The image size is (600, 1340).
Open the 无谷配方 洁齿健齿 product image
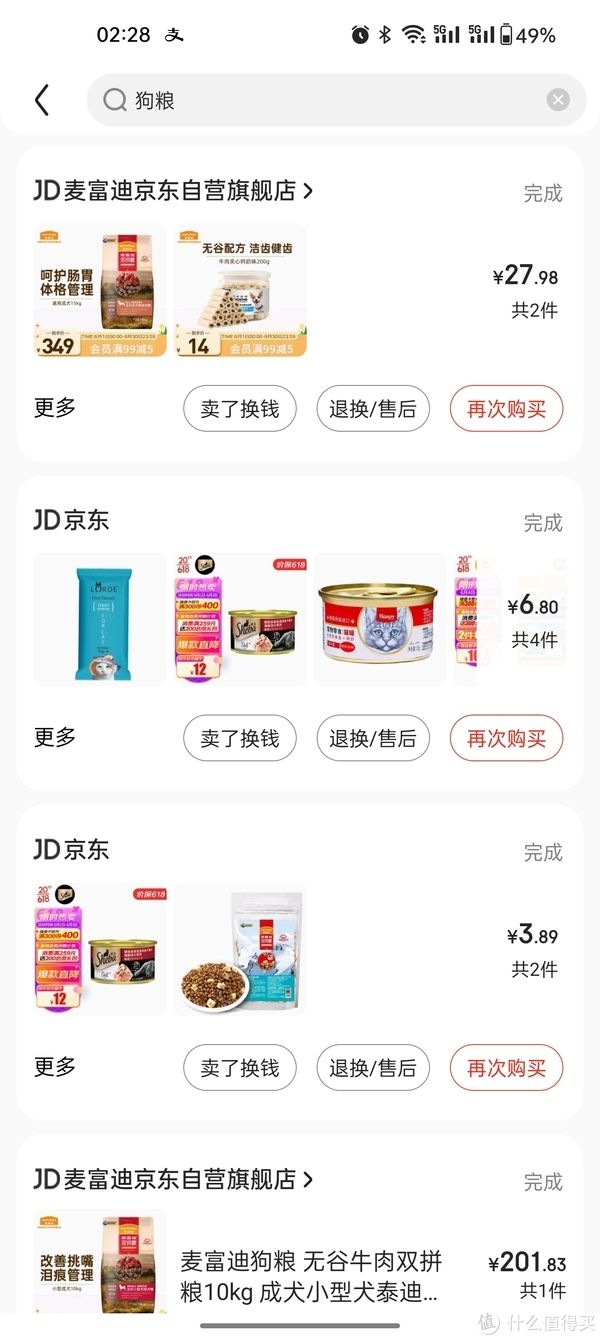point(240,290)
